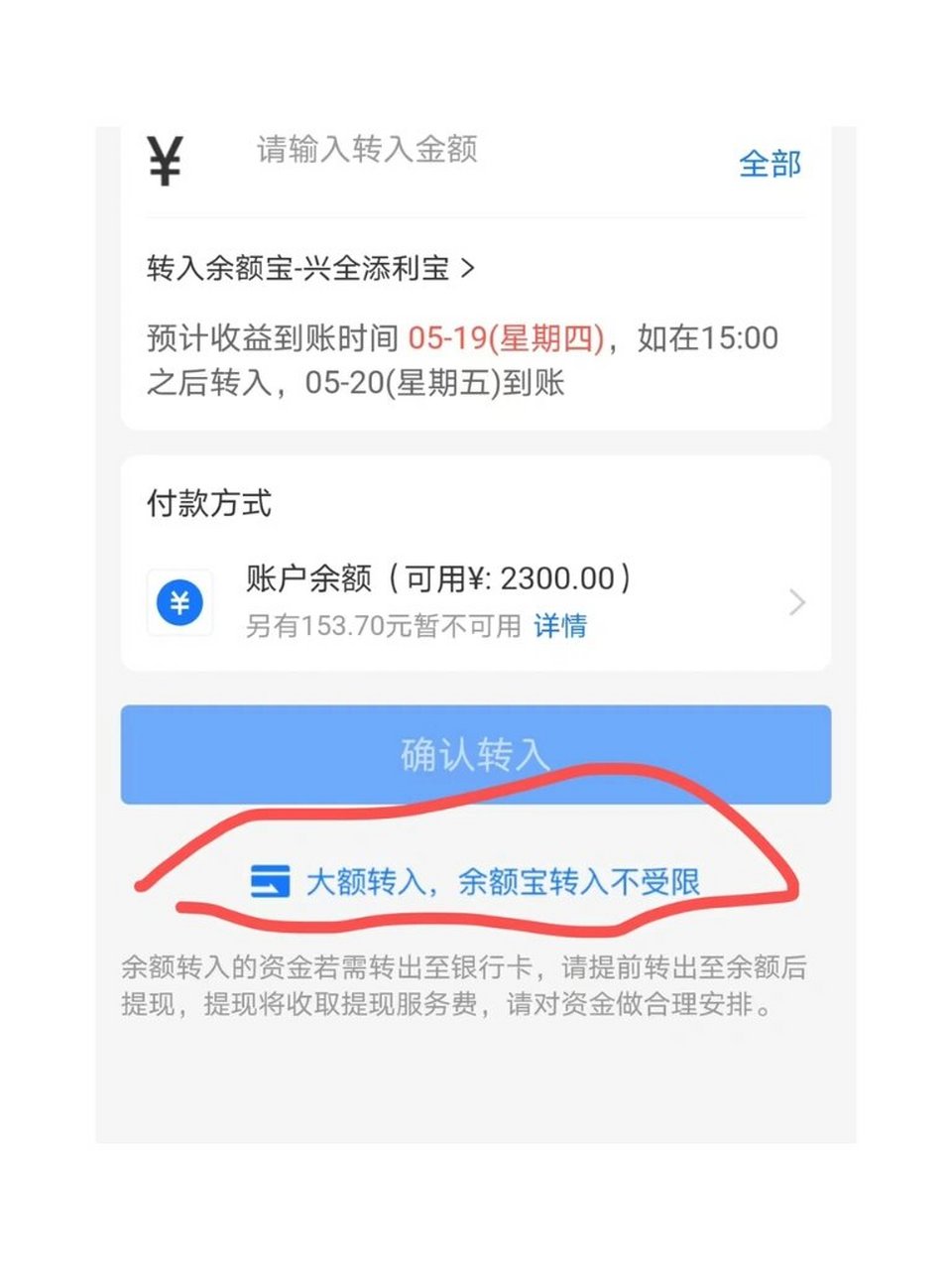Viewport: 952px width, 1270px height.
Task: Select the 付款方式 section header
Action: [209, 504]
